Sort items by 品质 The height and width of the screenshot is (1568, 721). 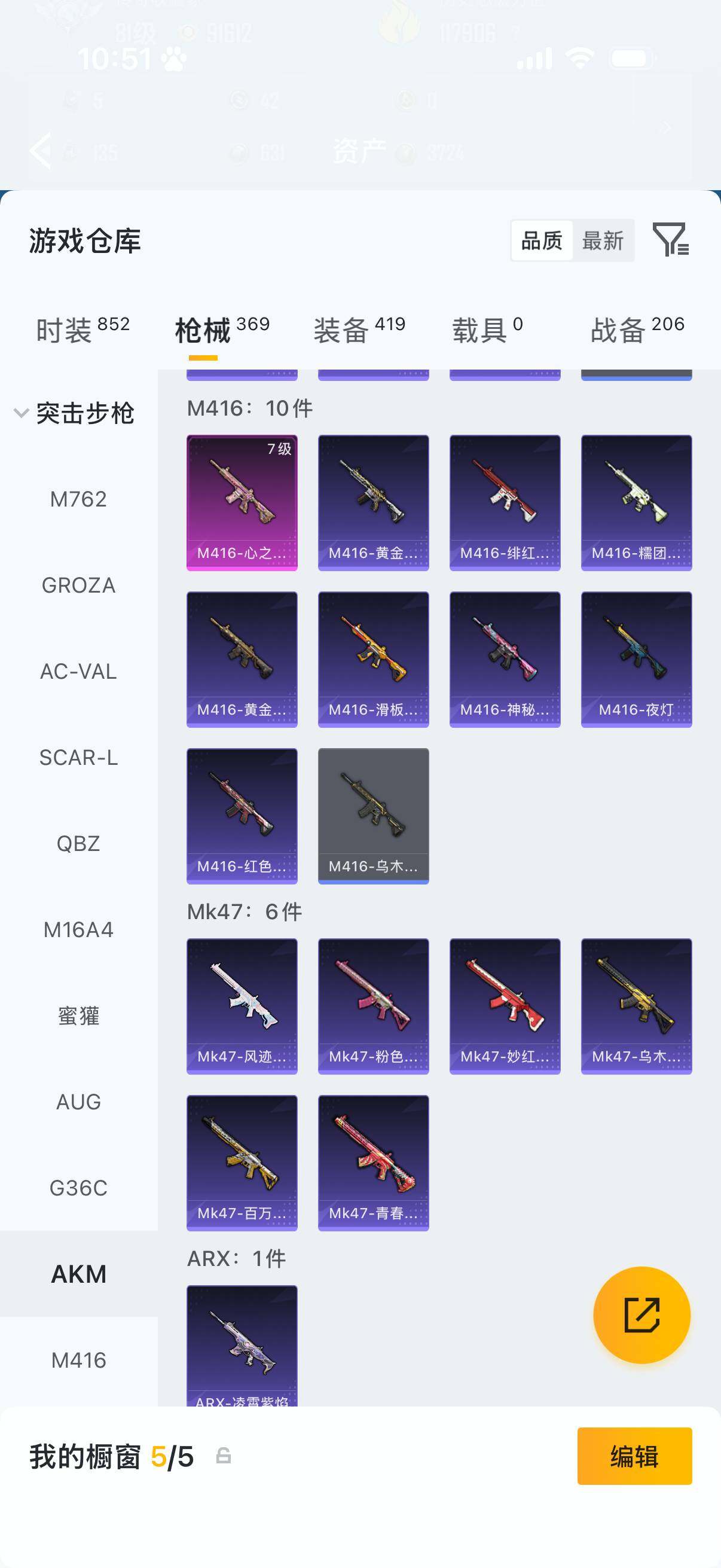pyautogui.click(x=542, y=241)
